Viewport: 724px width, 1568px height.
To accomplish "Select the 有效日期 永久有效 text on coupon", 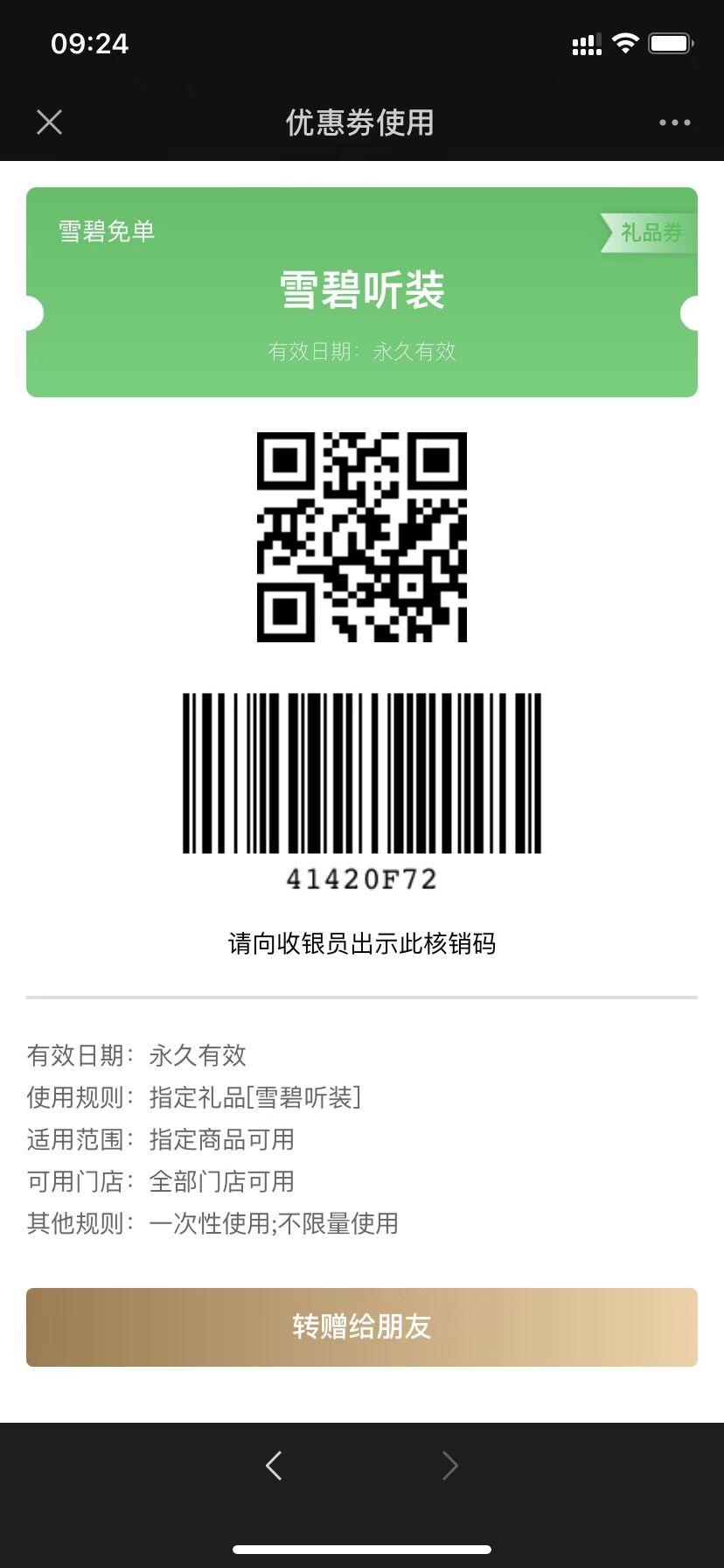I will [x=361, y=352].
